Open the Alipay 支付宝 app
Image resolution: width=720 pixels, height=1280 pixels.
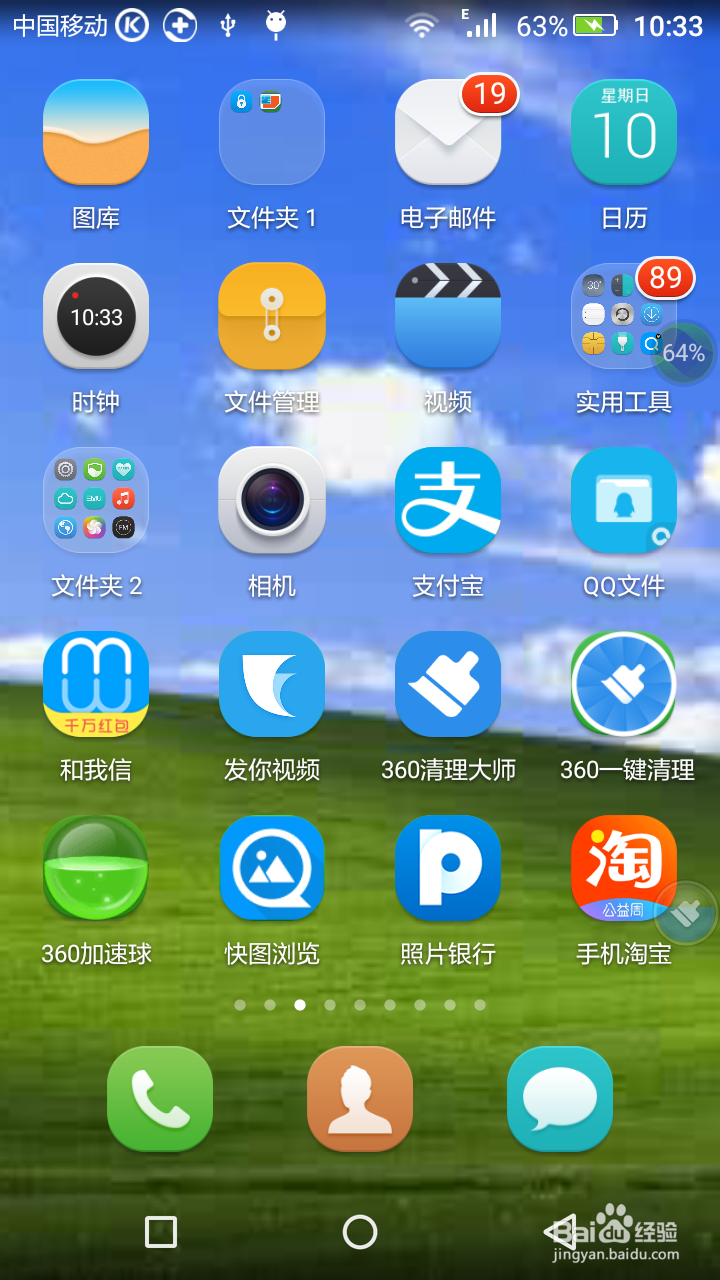click(x=447, y=500)
